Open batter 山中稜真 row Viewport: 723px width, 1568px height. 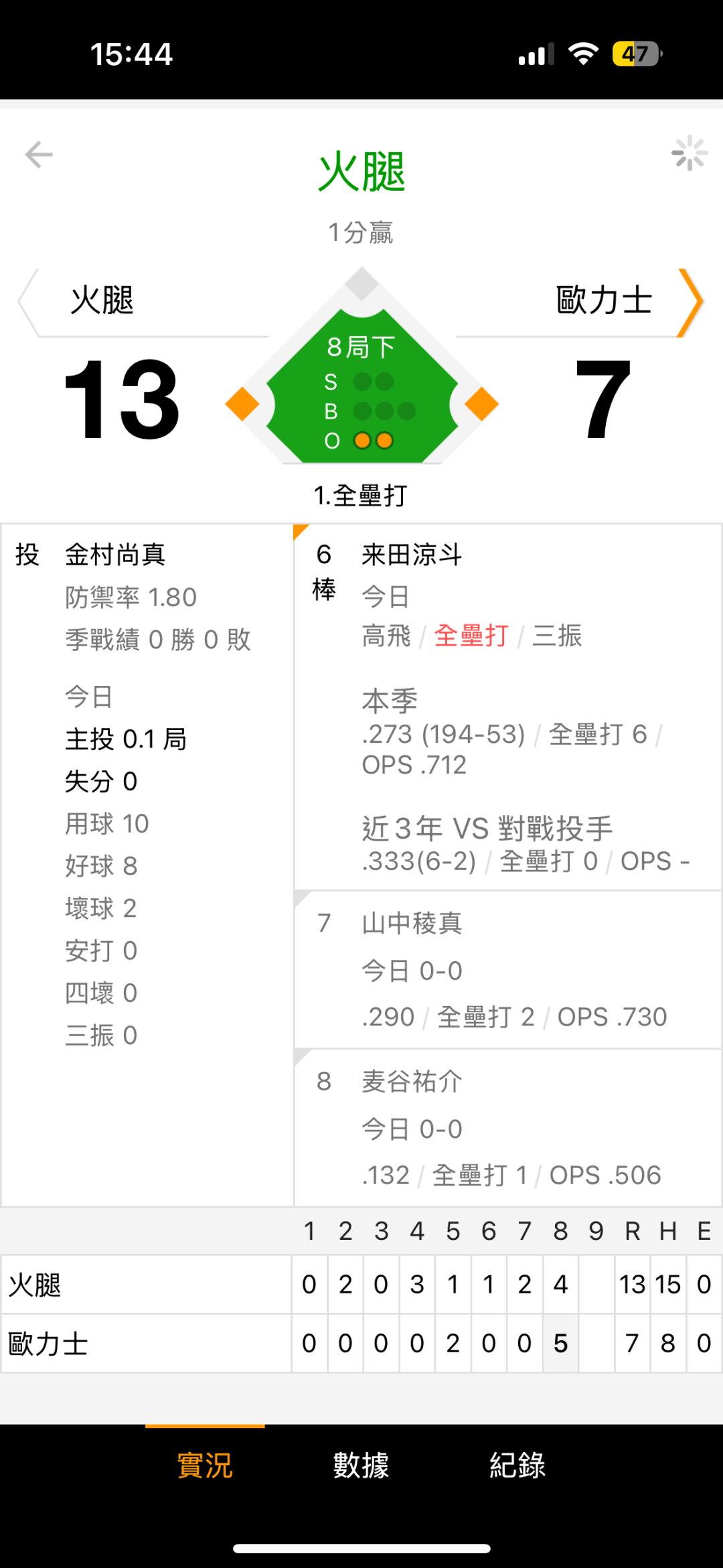coord(507,970)
